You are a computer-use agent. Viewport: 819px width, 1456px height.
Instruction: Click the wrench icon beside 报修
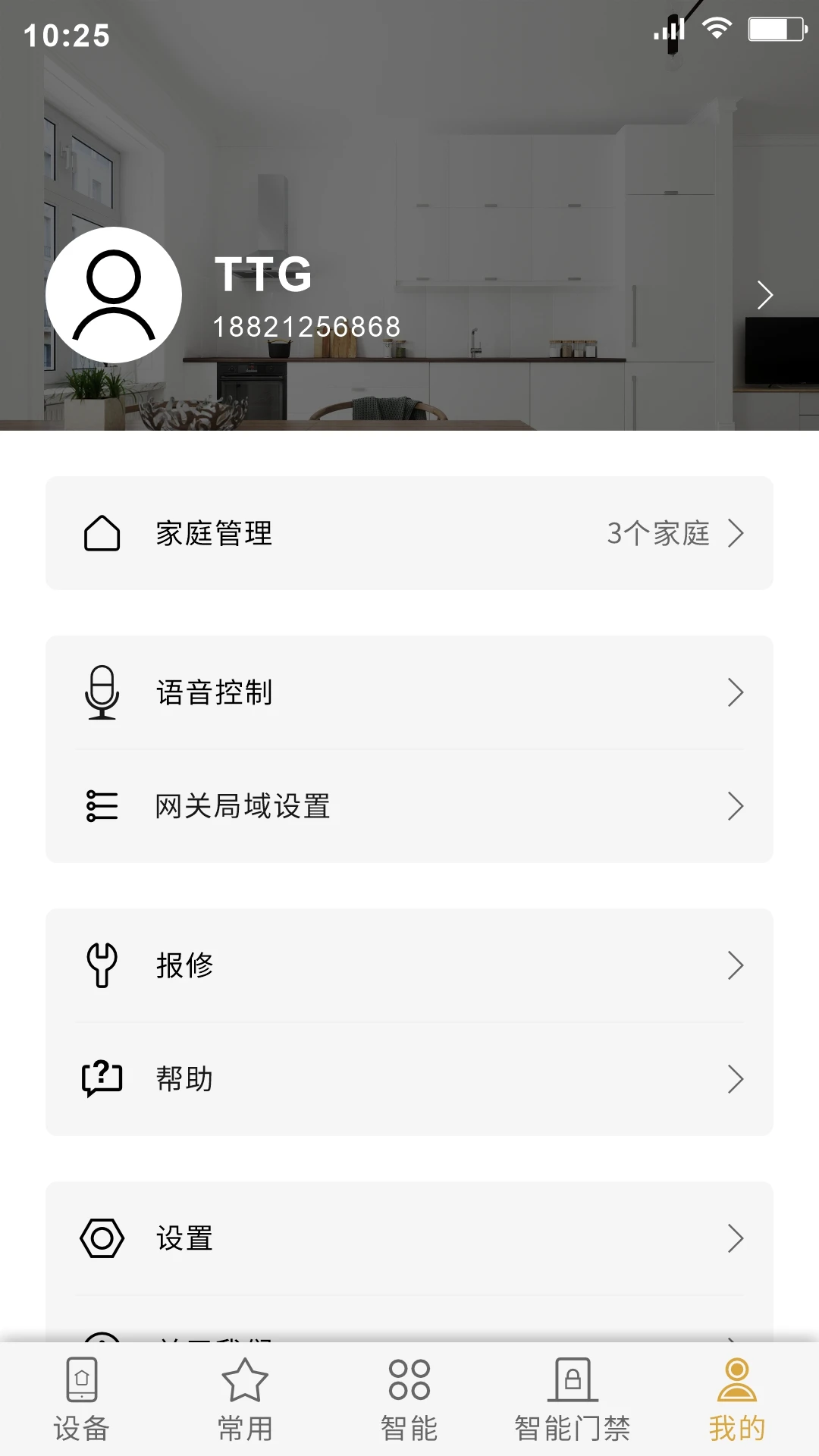102,965
